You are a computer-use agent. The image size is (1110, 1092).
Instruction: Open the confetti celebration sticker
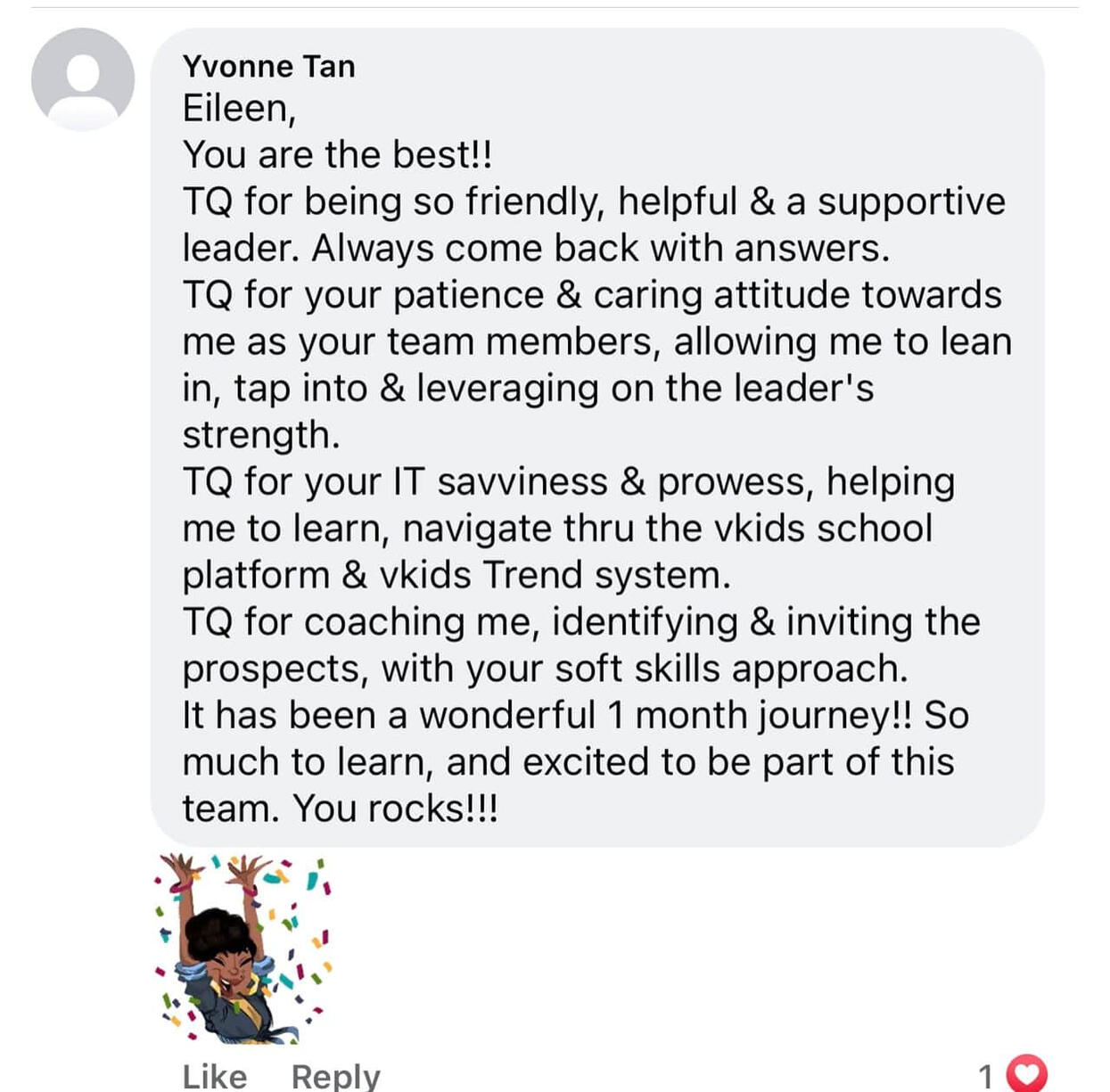pyautogui.click(x=243, y=948)
